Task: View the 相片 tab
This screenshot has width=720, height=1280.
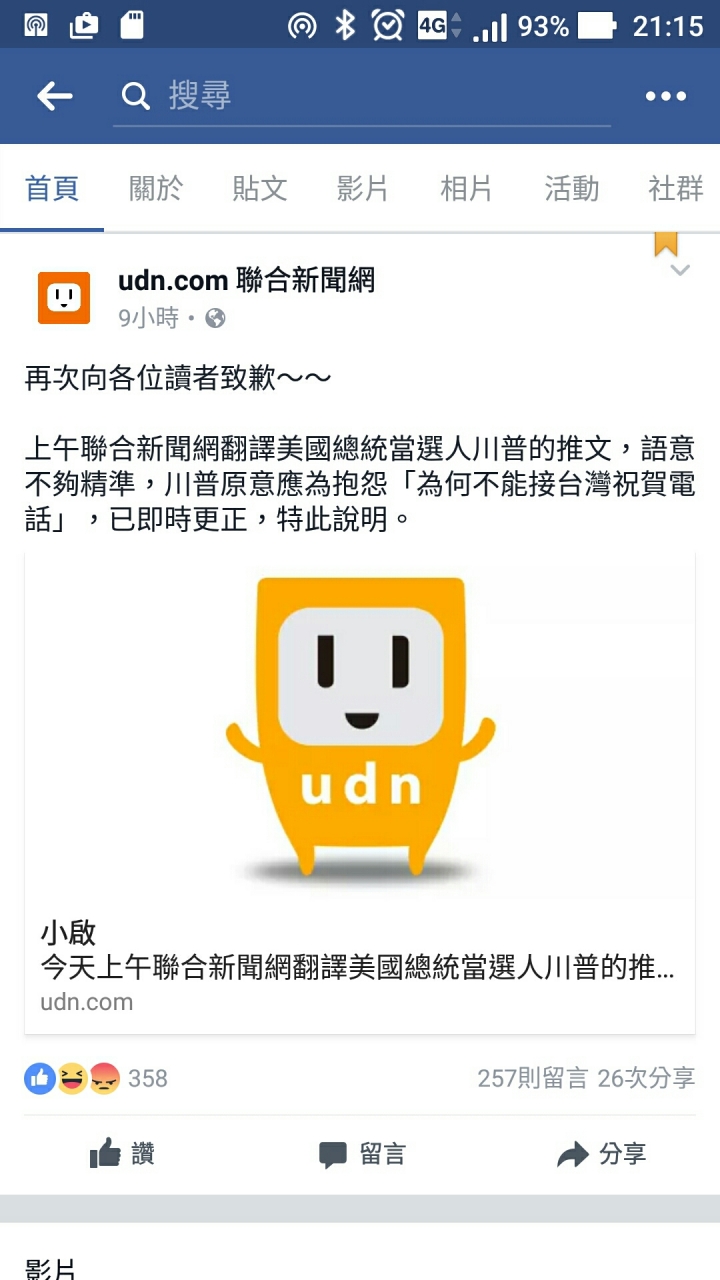Action: (467, 188)
